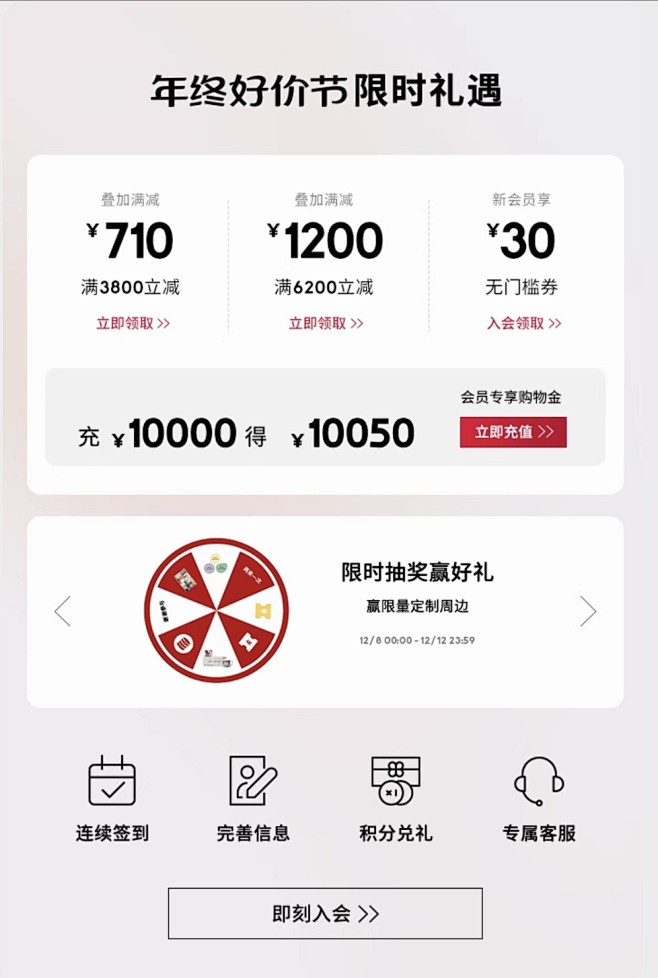Tap the red 立即充值 button

pyautogui.click(x=513, y=432)
